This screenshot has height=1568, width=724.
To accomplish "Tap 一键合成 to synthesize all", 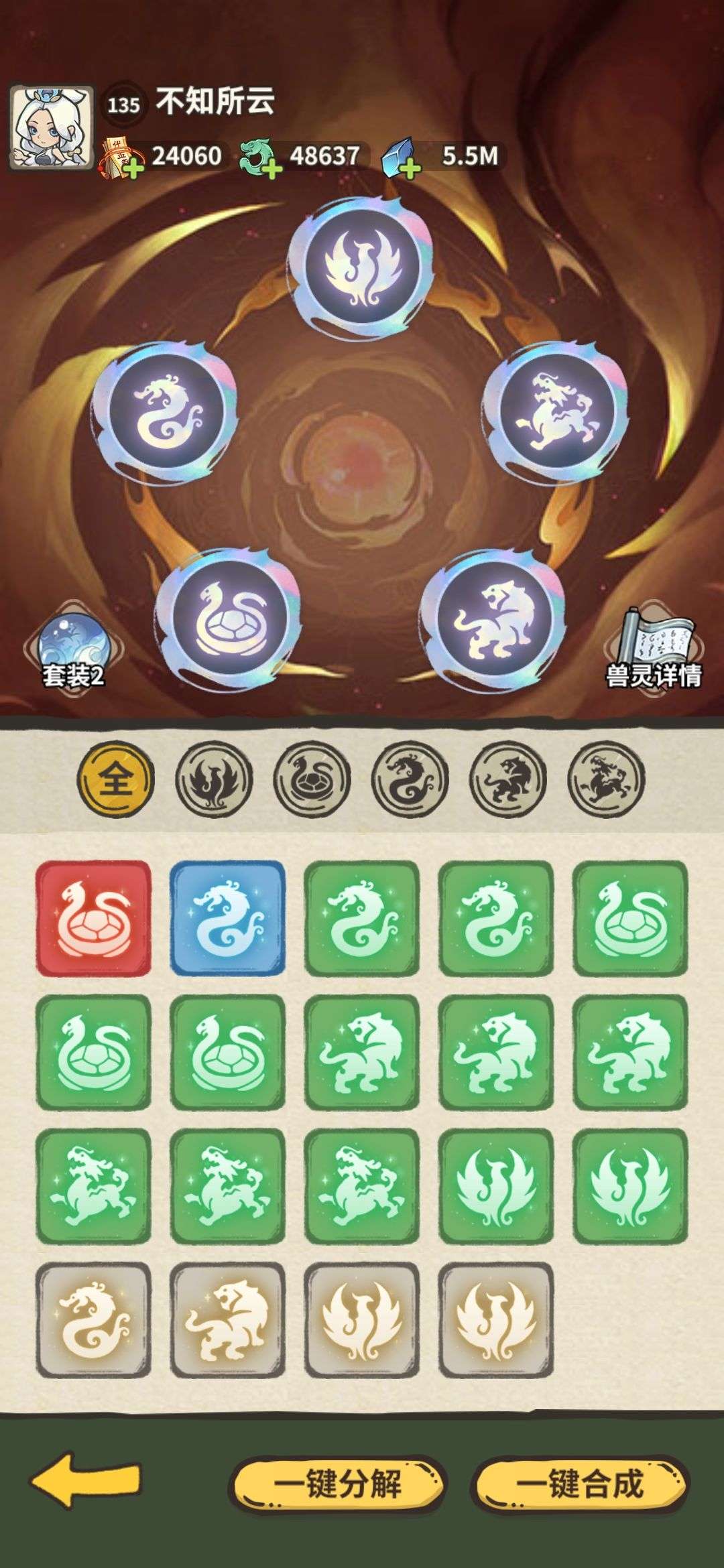I will click(x=579, y=1482).
